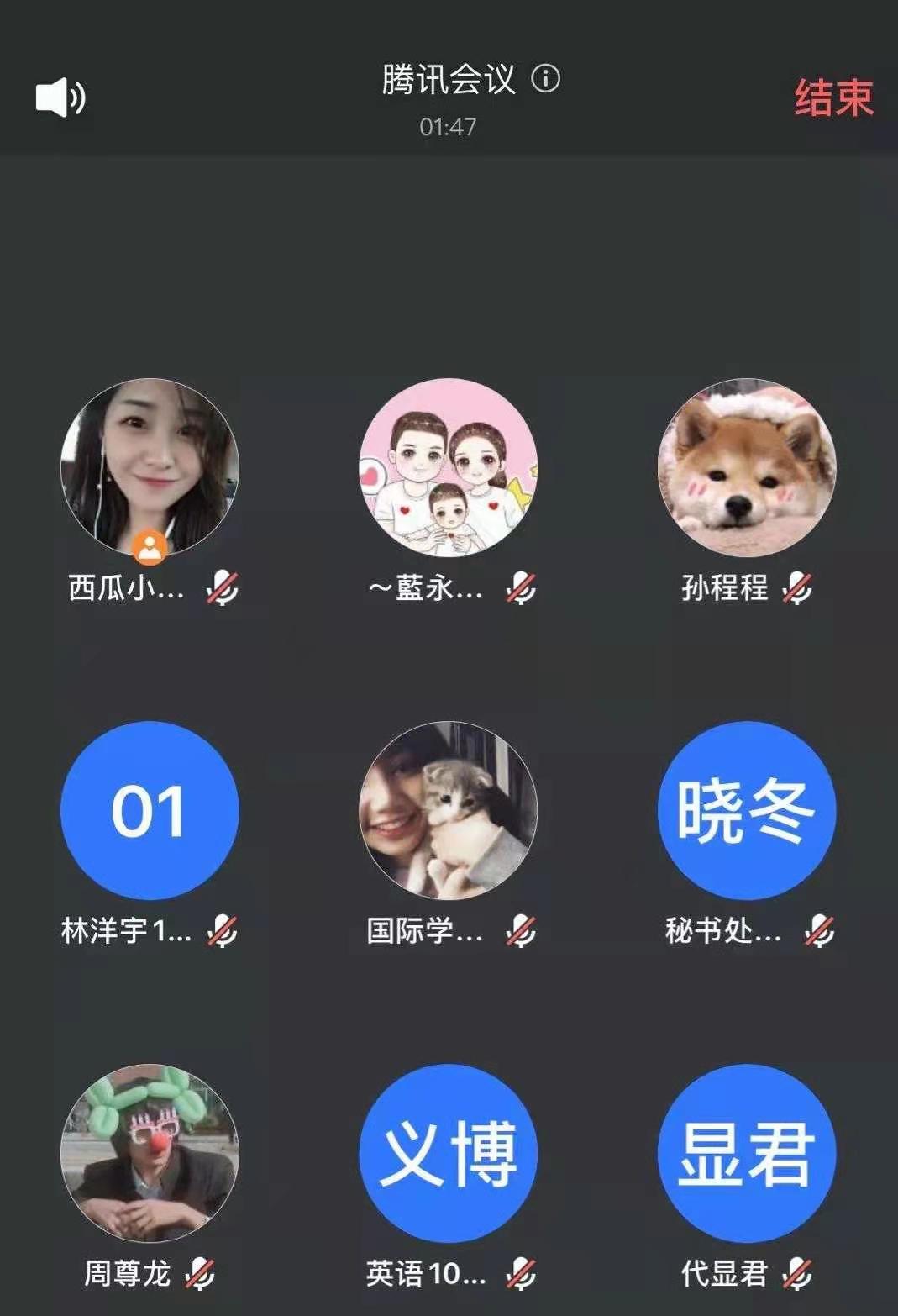Tap the 晓冬 avatar for 秘书处…
This screenshot has width=898, height=1316.
(x=746, y=810)
